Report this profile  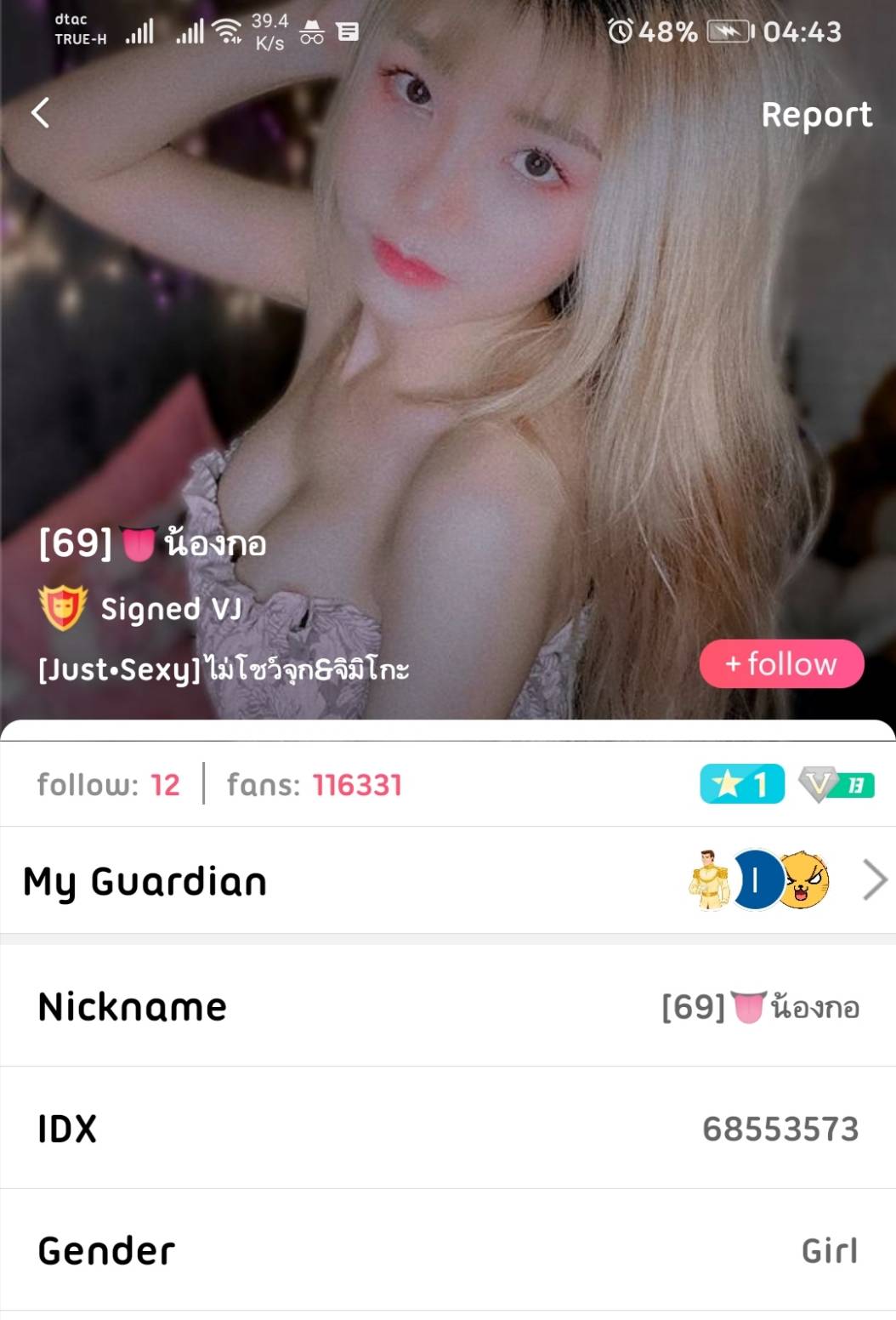[815, 115]
